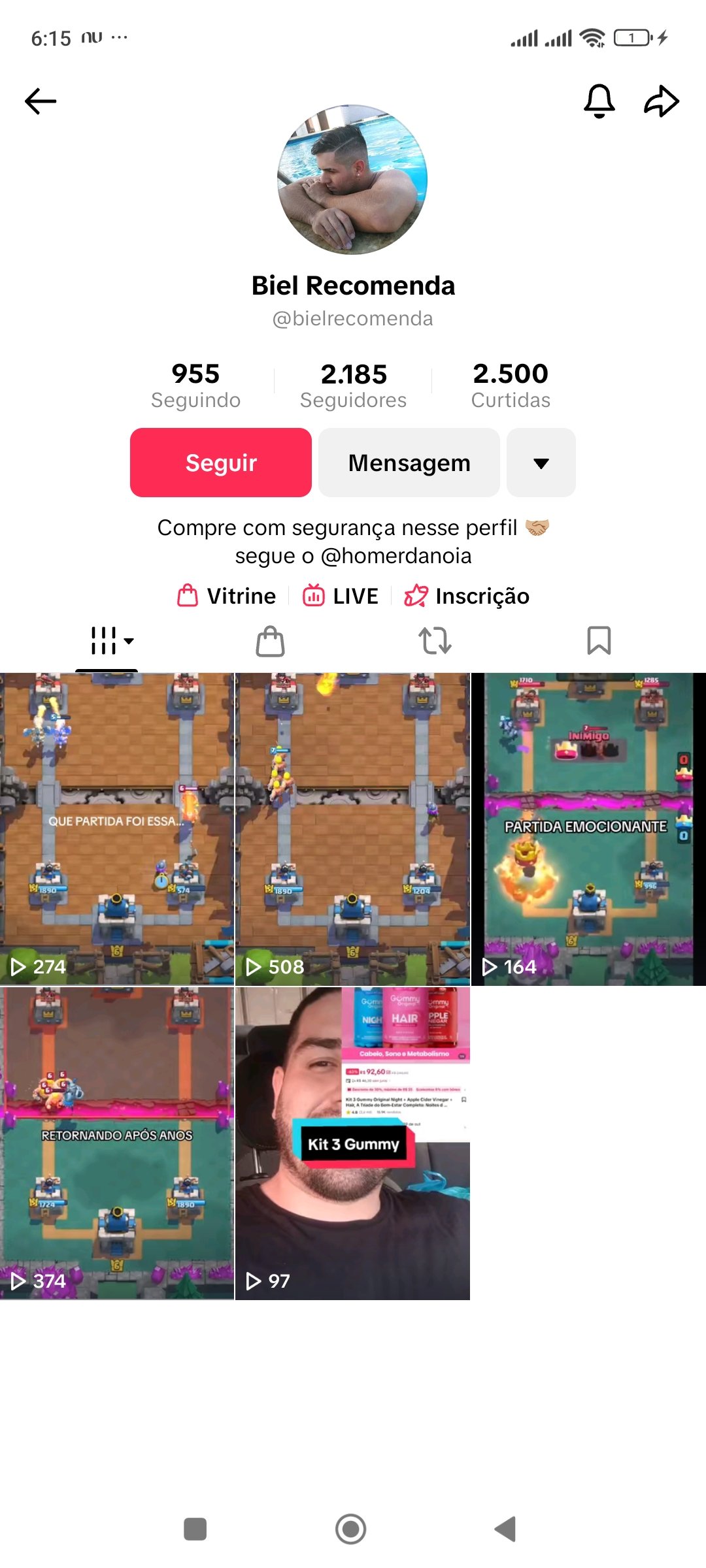The width and height of the screenshot is (706, 1568).
Task: Open the 'Kit 3 Gummy' video
Action: point(352,1143)
